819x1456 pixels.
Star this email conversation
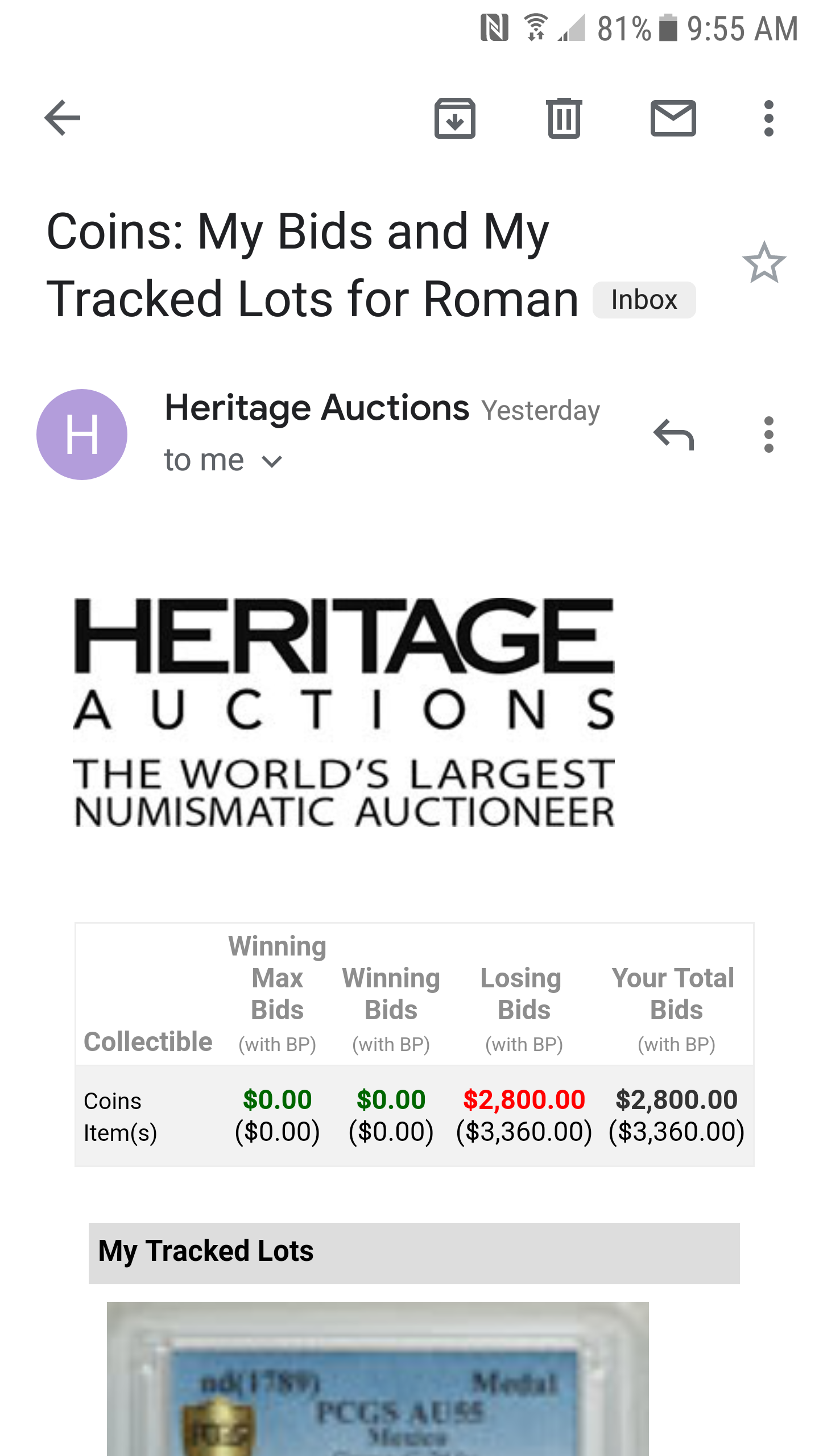click(x=764, y=263)
